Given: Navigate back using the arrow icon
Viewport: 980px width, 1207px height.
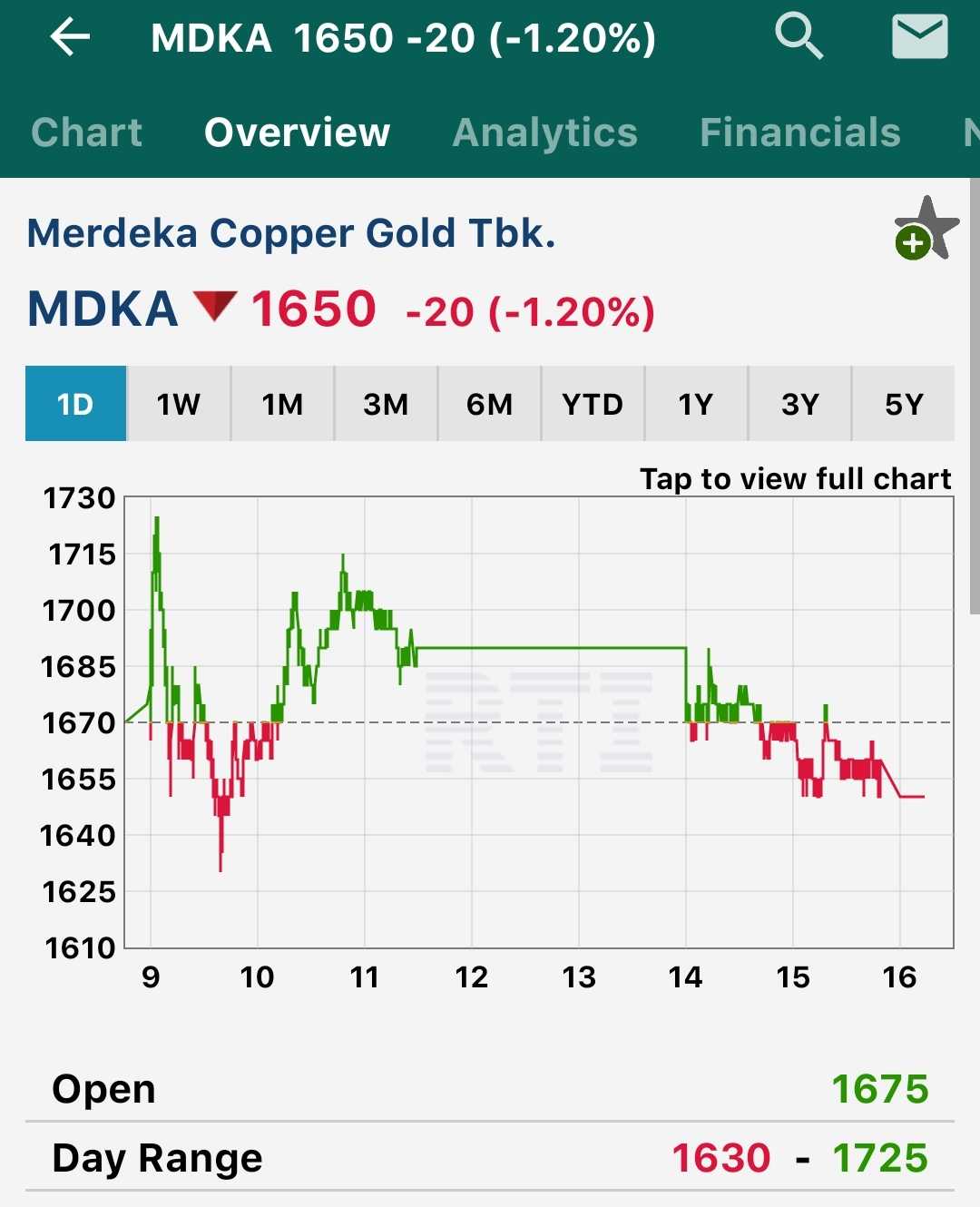Looking at the screenshot, I should coord(66,37).
